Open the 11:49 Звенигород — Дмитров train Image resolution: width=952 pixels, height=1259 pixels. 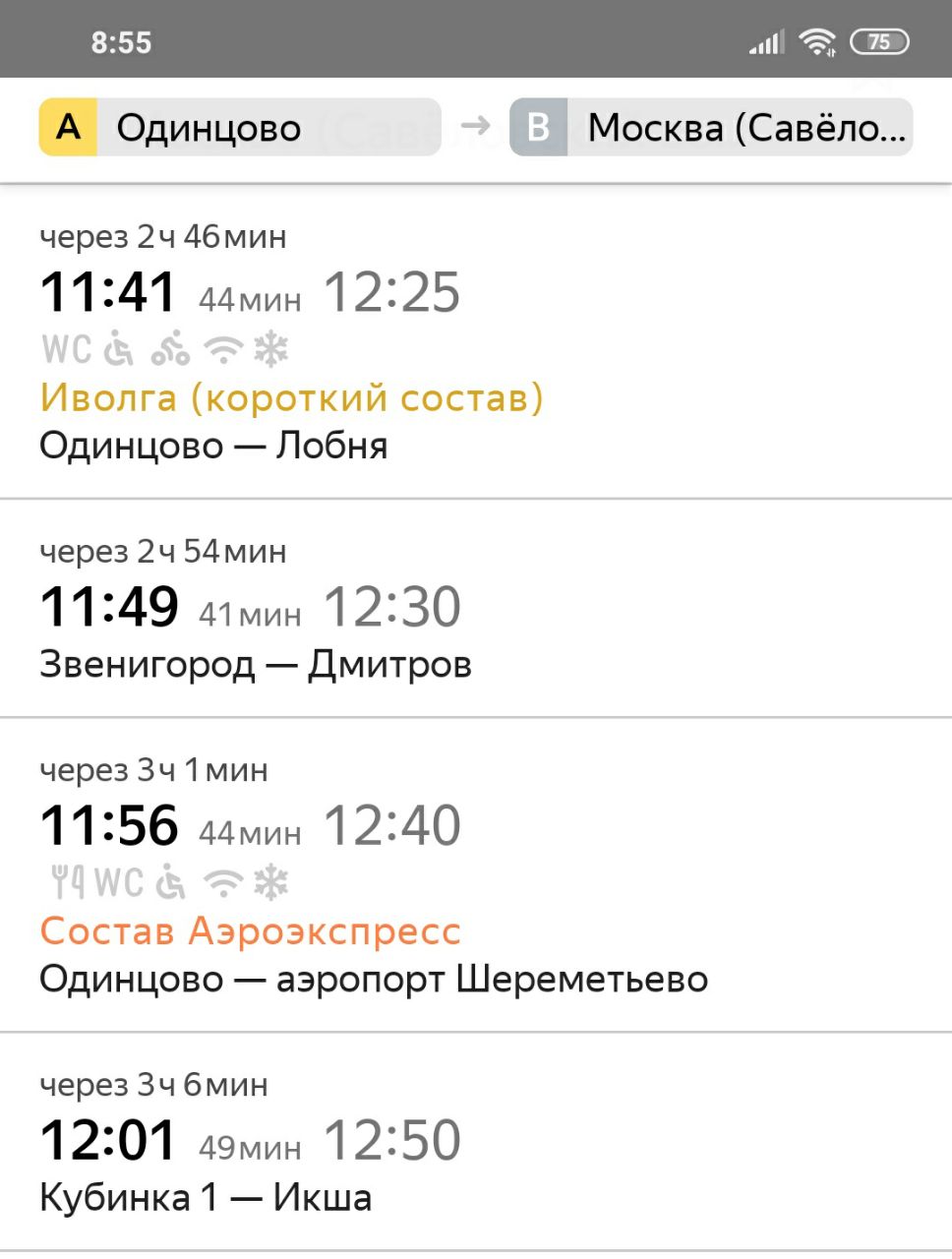click(476, 608)
